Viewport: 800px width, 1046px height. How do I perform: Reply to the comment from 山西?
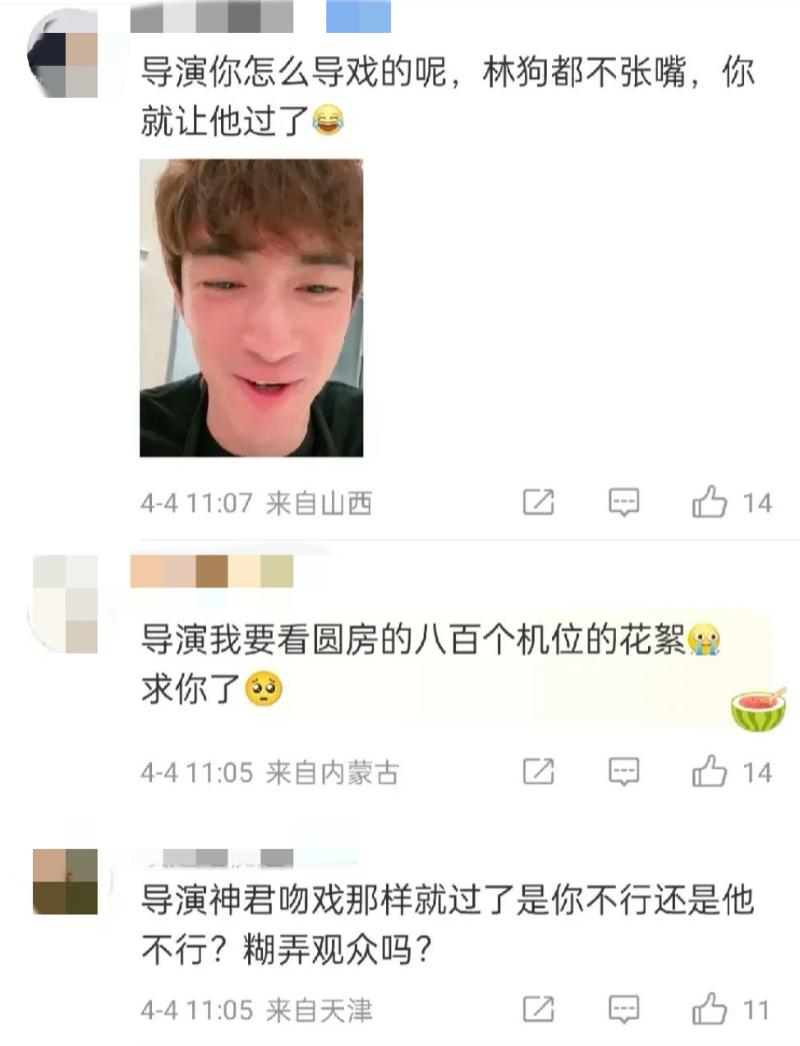click(x=624, y=502)
